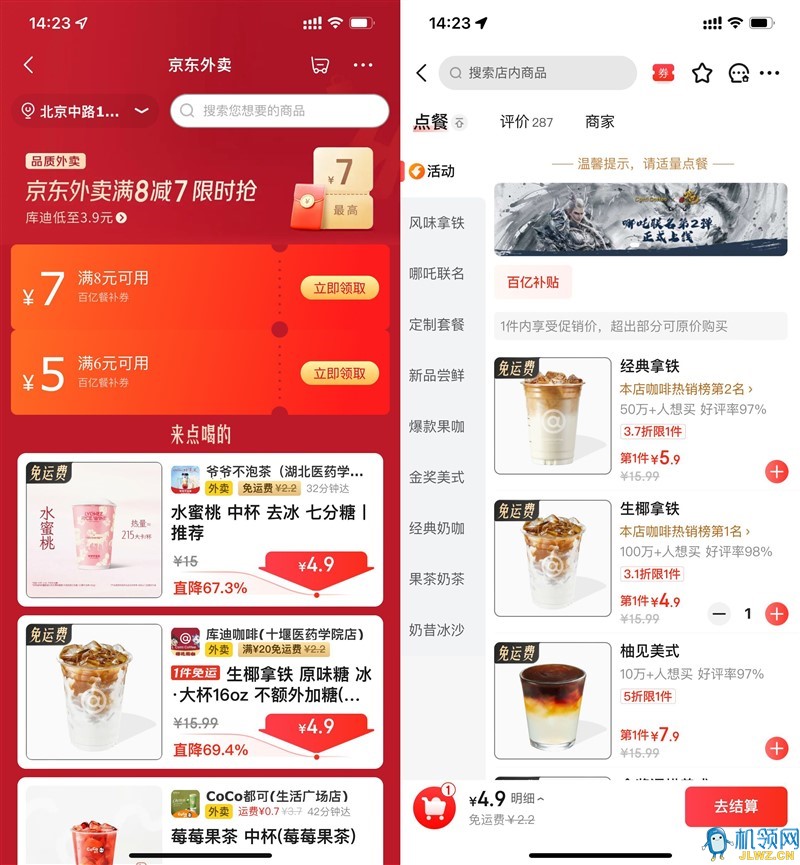Open the cart icon beside 京东外卖 title

[320, 65]
